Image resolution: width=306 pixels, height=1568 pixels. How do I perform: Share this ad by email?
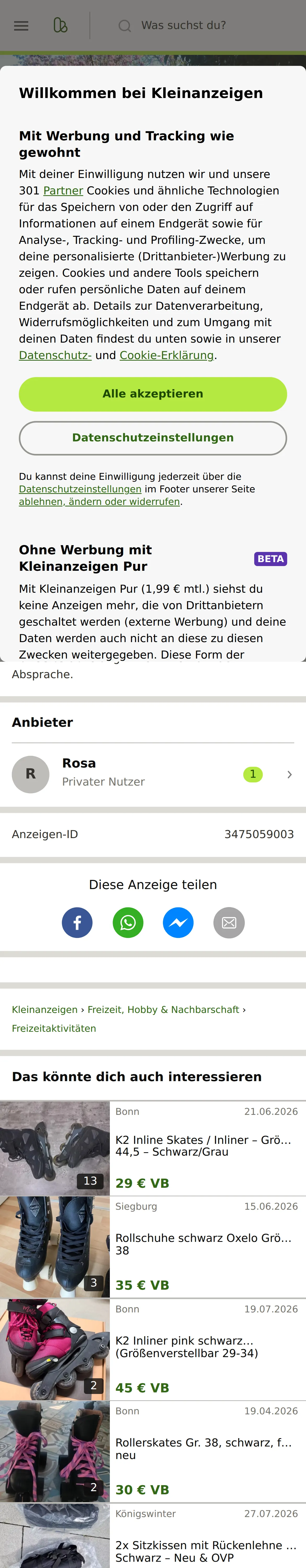tap(229, 923)
